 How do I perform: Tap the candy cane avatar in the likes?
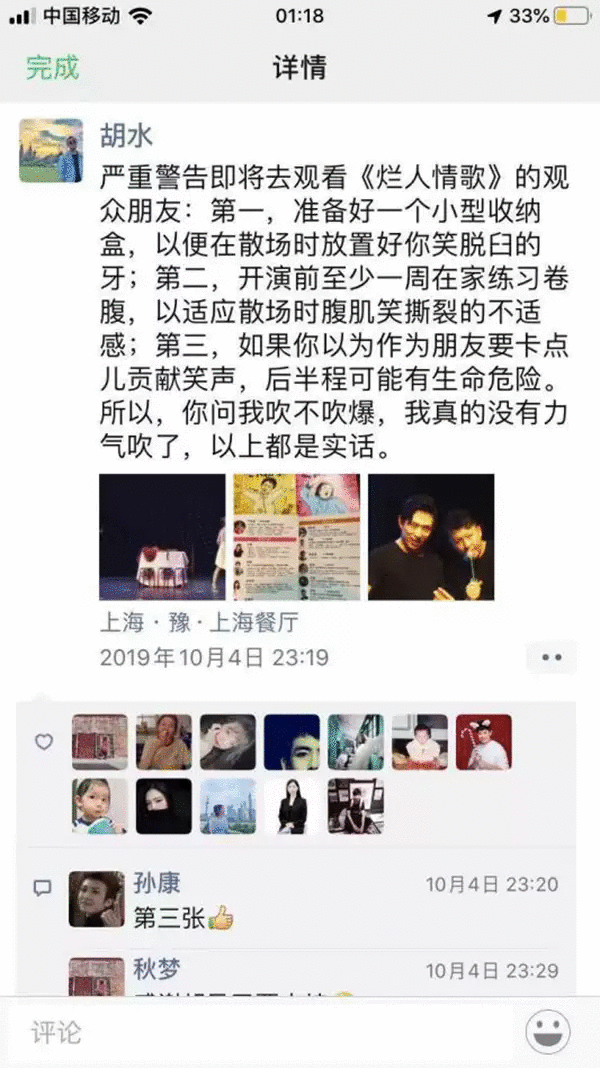coord(484,742)
